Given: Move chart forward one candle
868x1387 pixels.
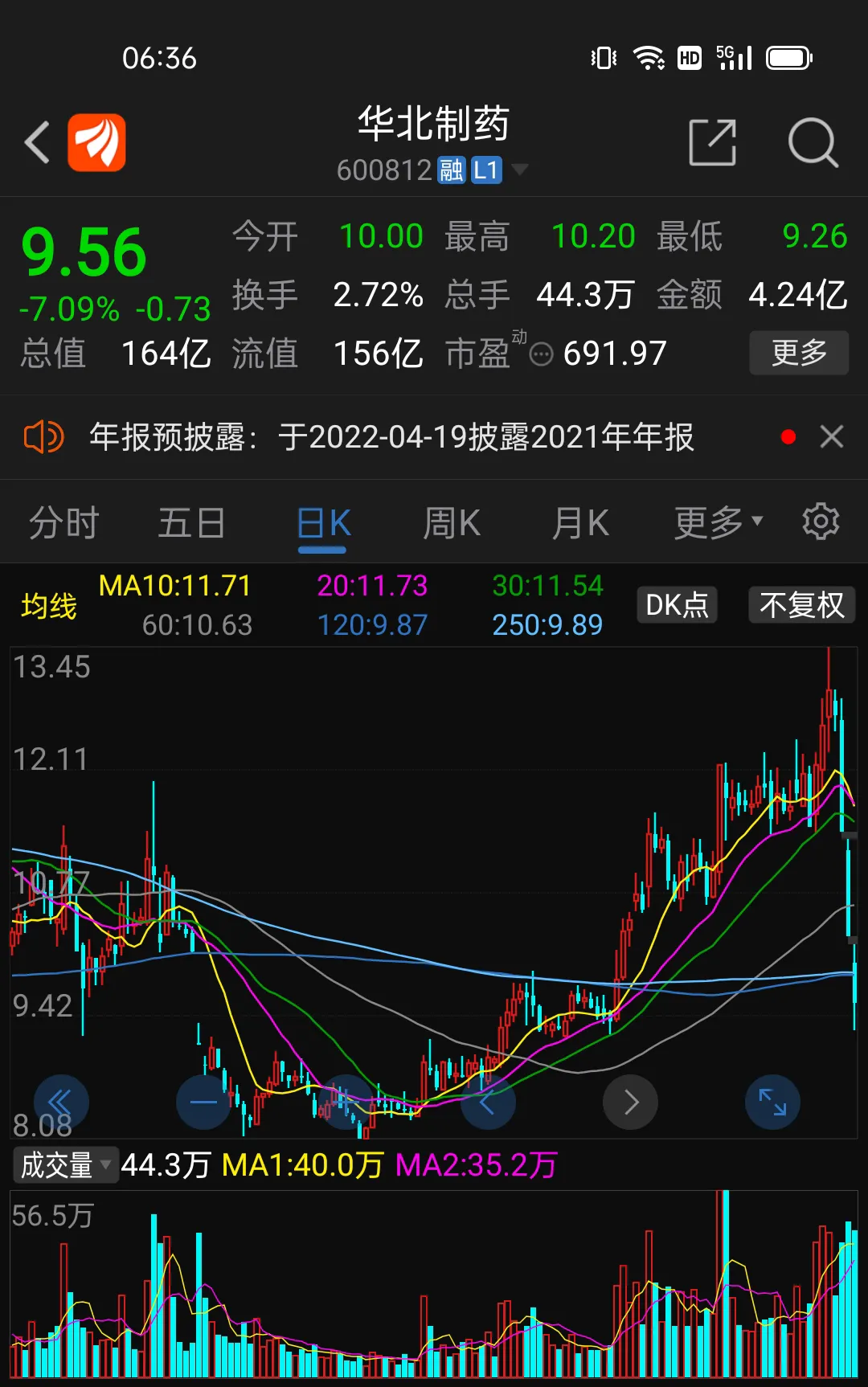Looking at the screenshot, I should (630, 1102).
